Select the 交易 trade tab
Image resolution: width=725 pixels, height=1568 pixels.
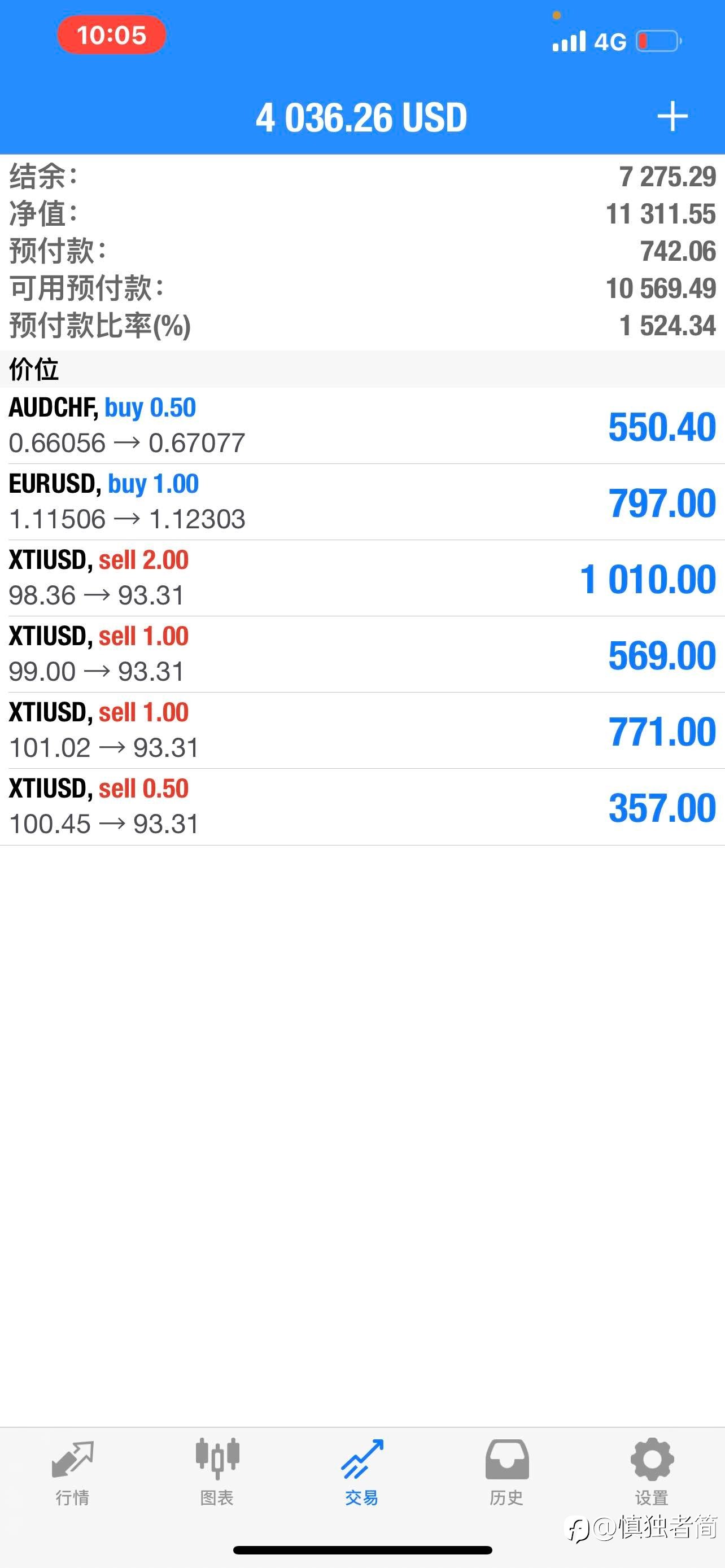point(362,1472)
